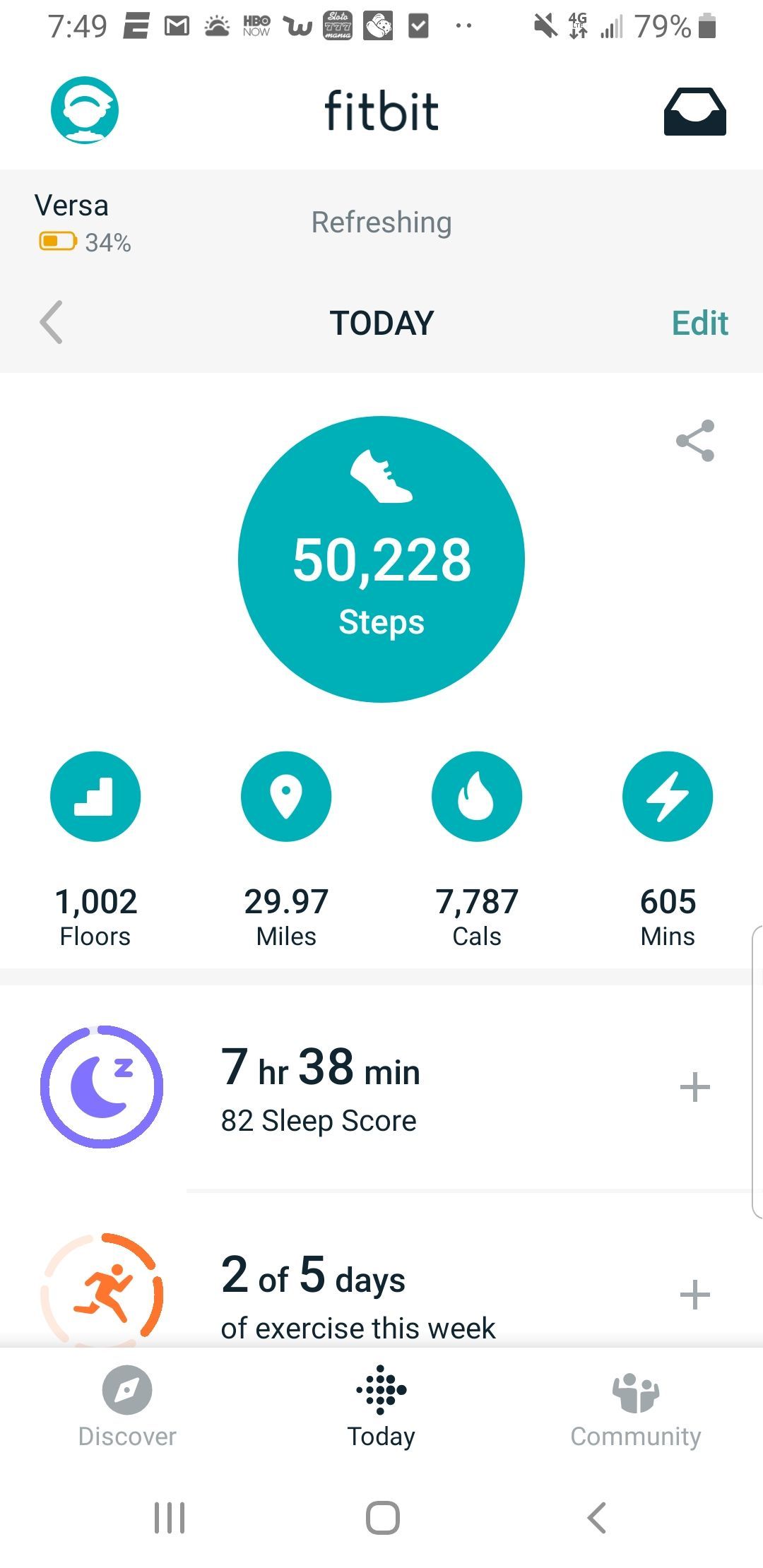Tap the system home button
This screenshot has height=1568, width=763.
[382, 1517]
